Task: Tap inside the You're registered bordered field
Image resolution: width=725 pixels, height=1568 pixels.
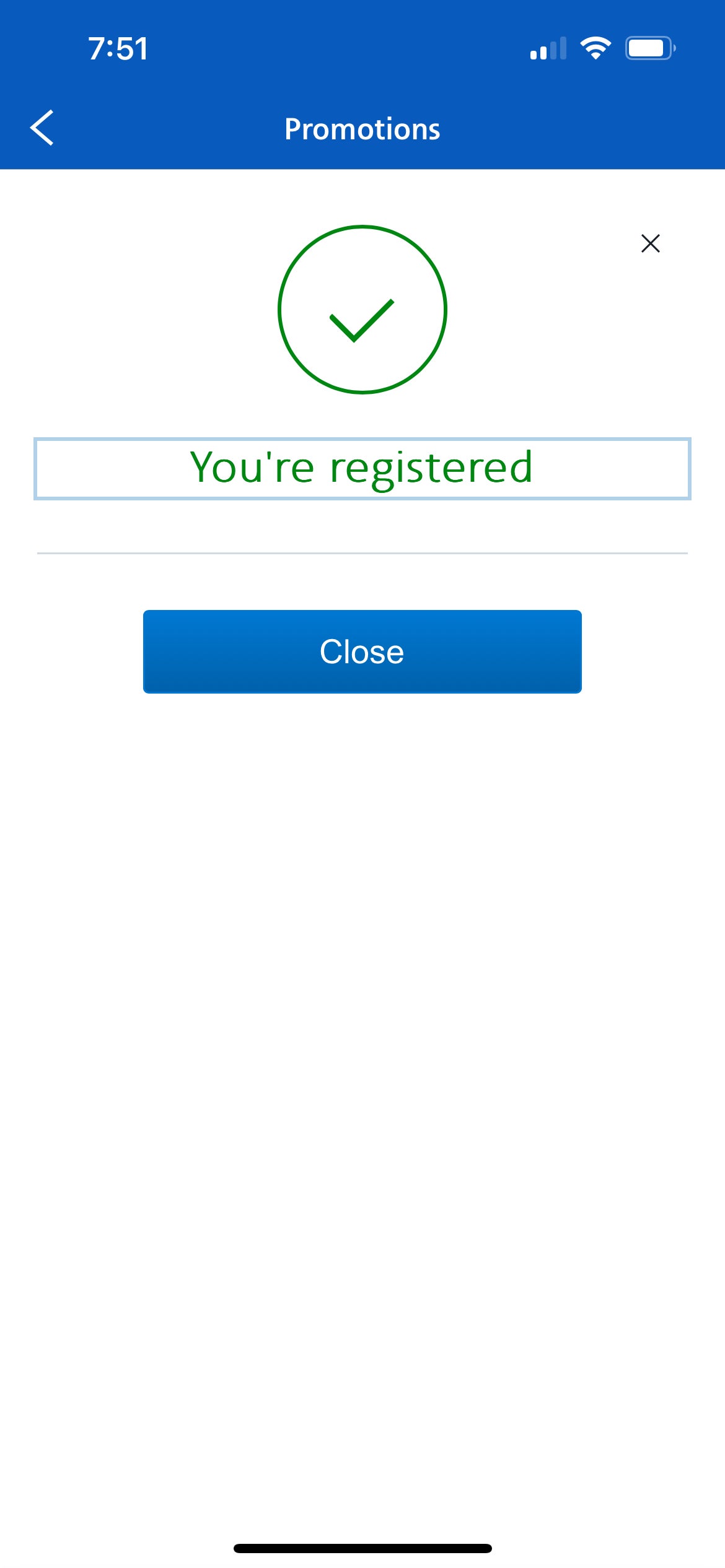Action: coord(362,466)
